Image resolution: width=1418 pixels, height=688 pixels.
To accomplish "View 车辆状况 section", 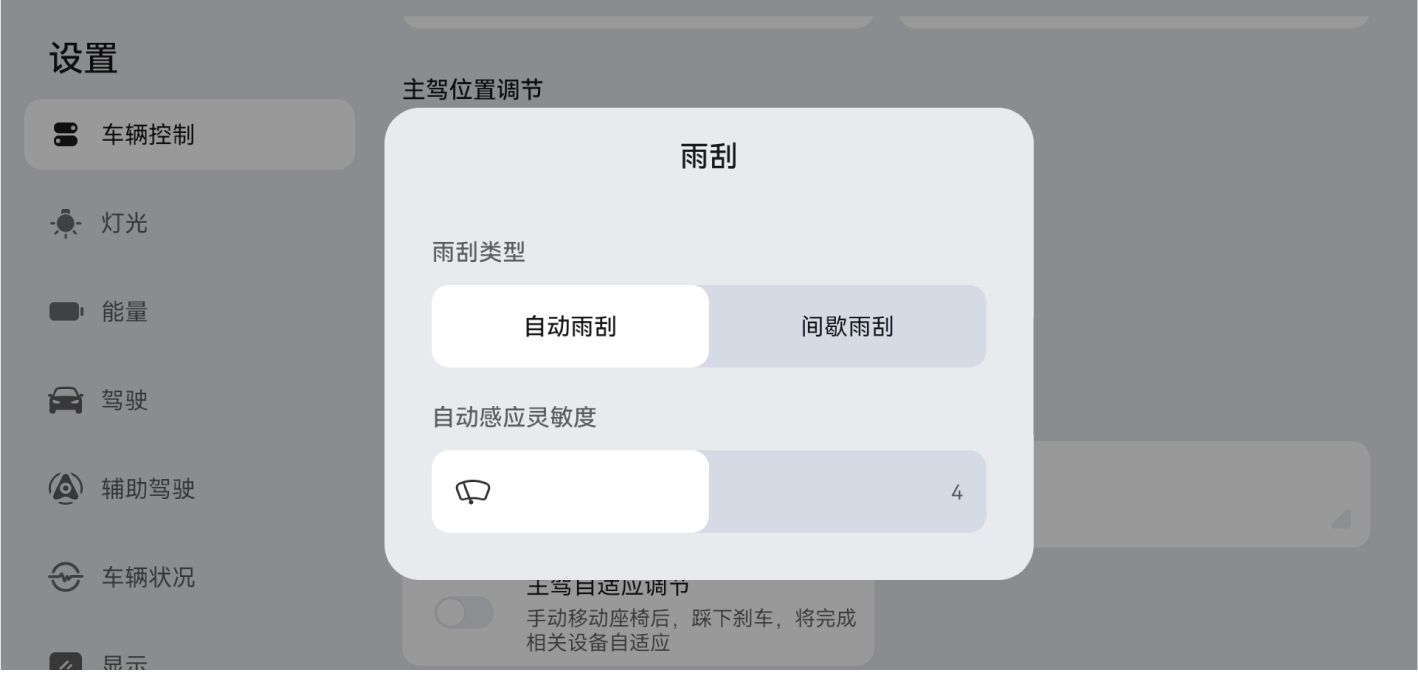I will [x=147, y=577].
